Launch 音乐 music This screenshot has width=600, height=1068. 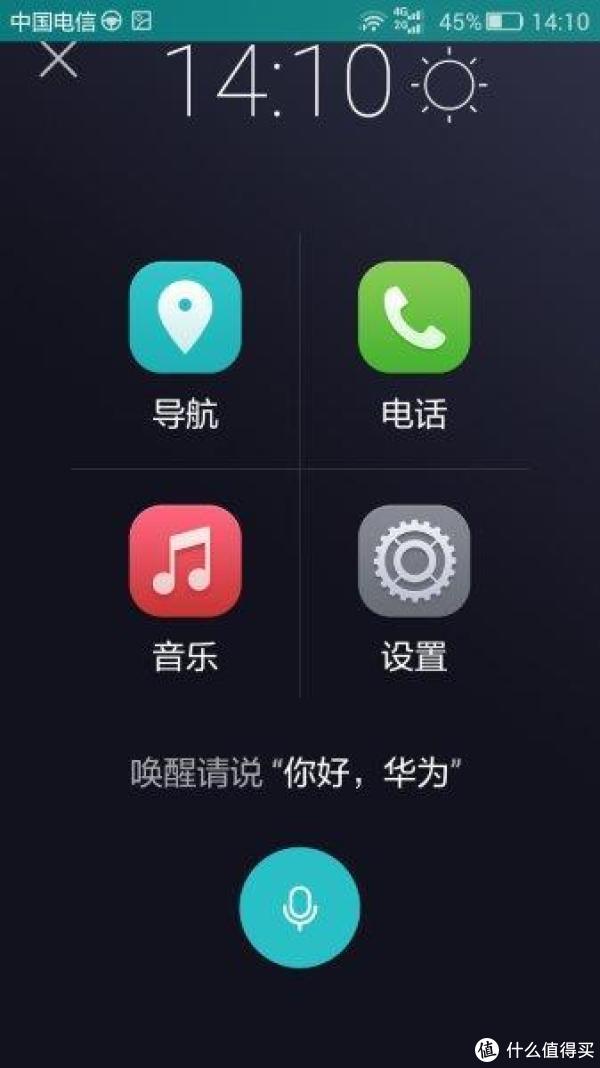point(185,561)
